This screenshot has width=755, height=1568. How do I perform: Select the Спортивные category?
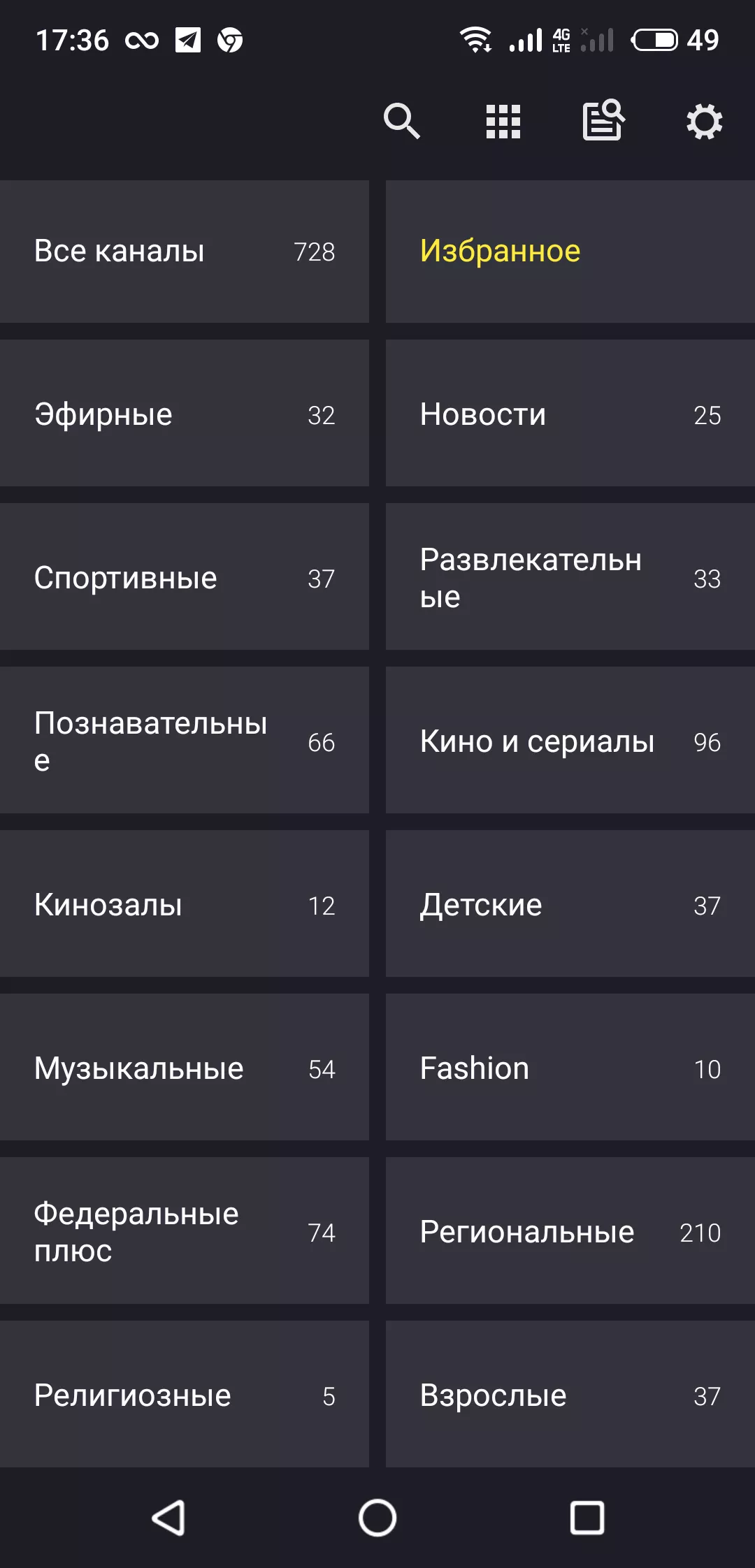185,576
